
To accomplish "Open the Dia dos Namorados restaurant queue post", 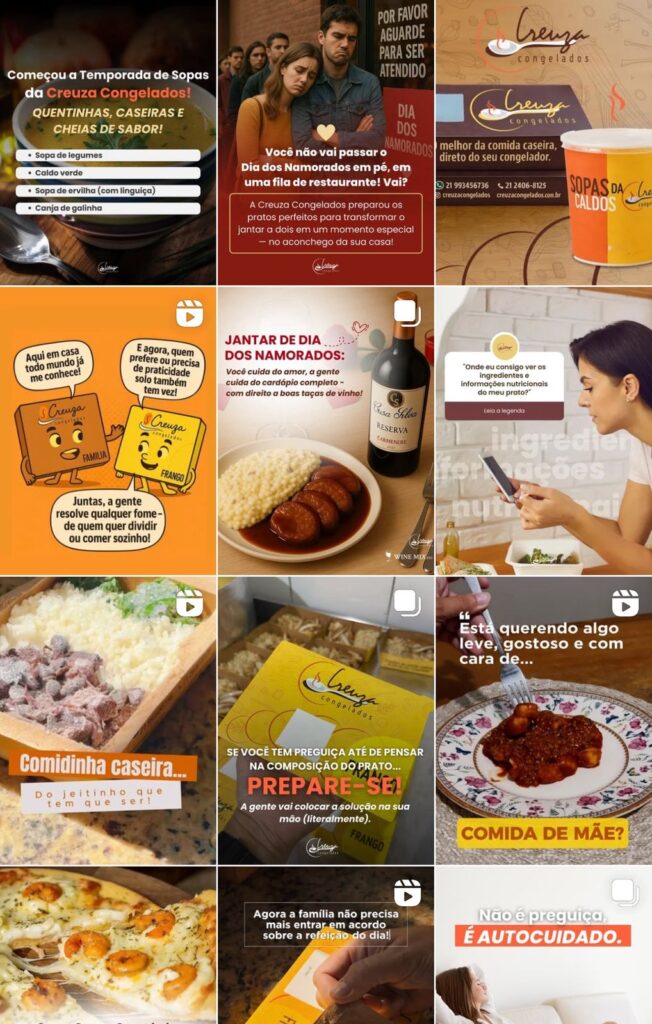I will point(325,142).
